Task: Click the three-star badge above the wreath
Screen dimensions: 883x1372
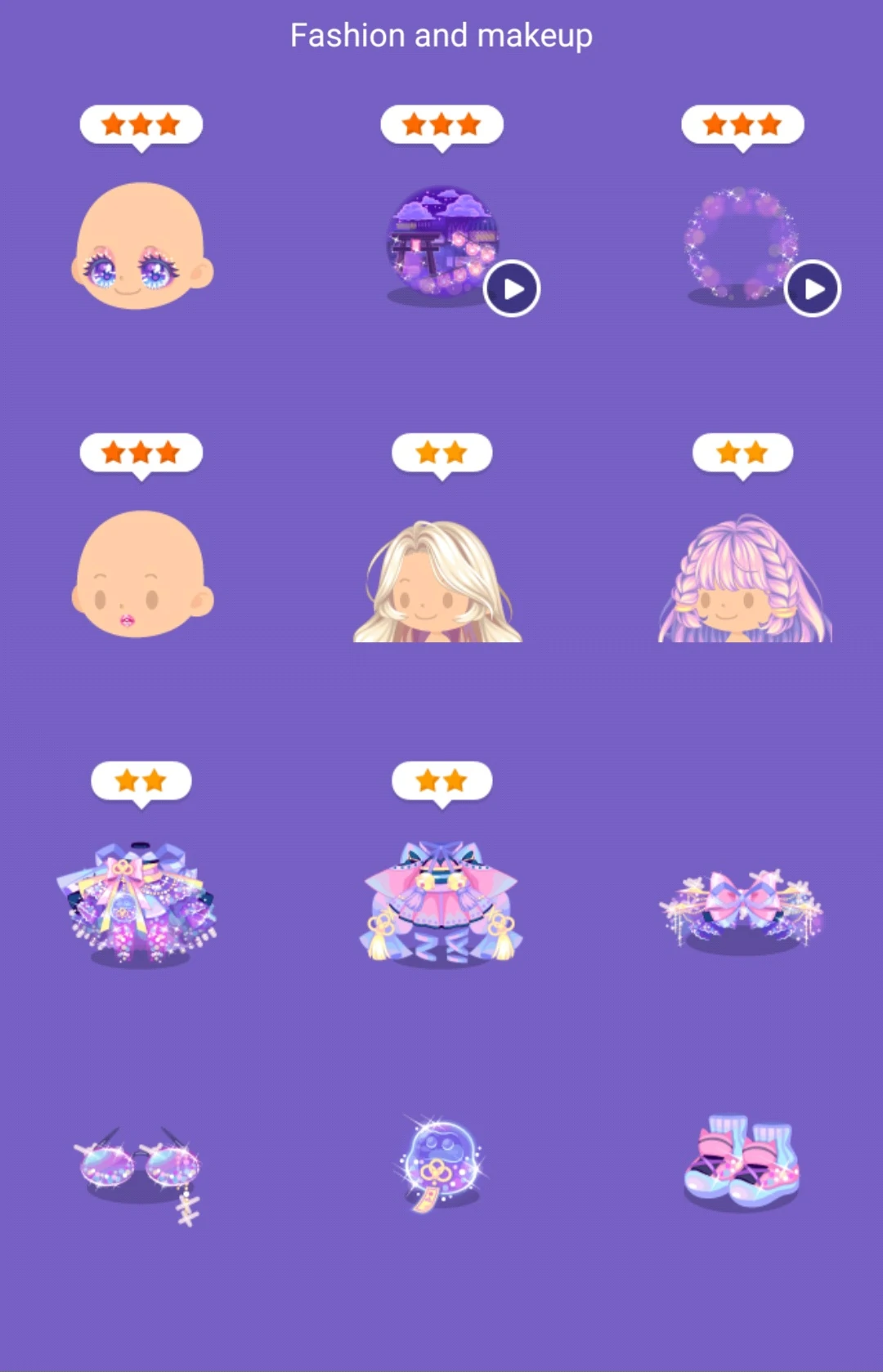Action: tap(742, 124)
